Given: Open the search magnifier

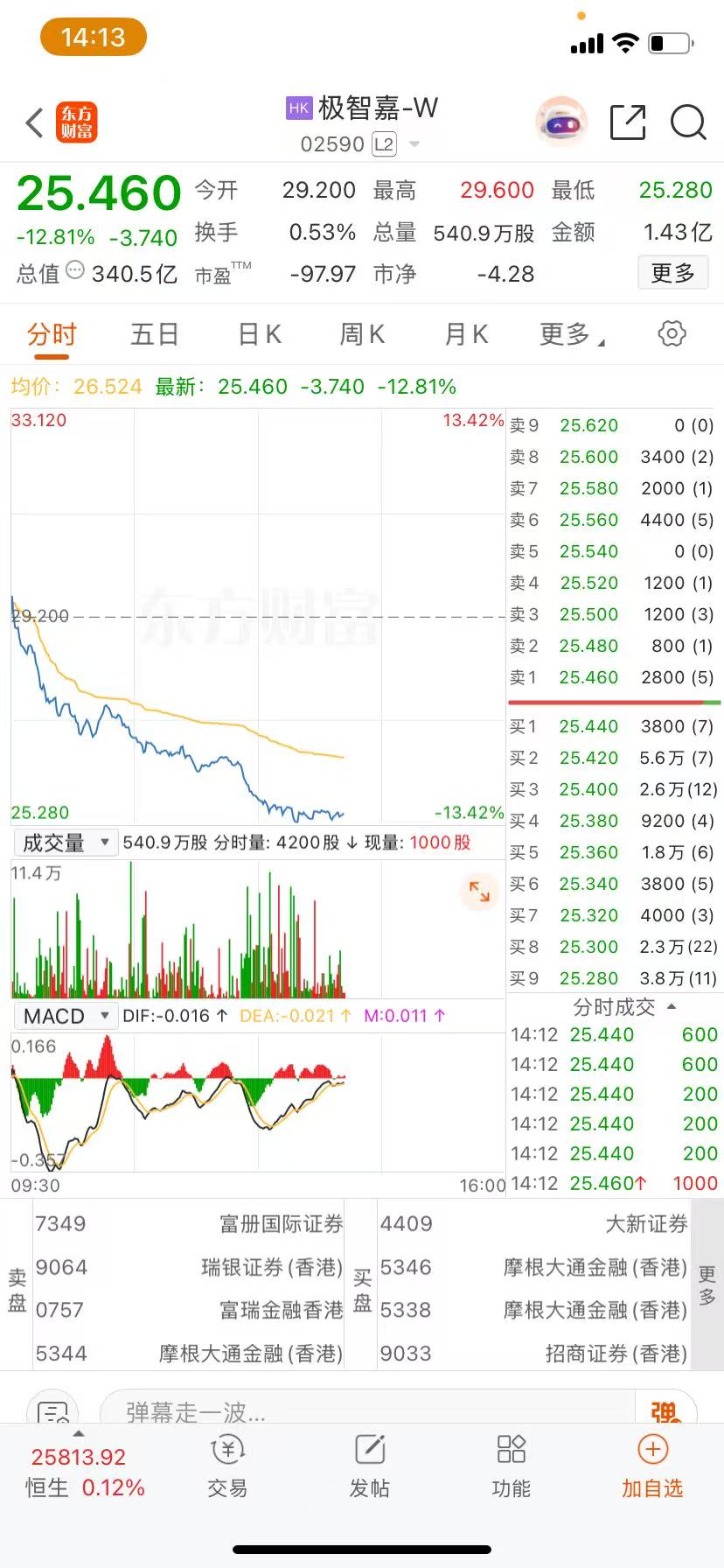Looking at the screenshot, I should coord(688,123).
